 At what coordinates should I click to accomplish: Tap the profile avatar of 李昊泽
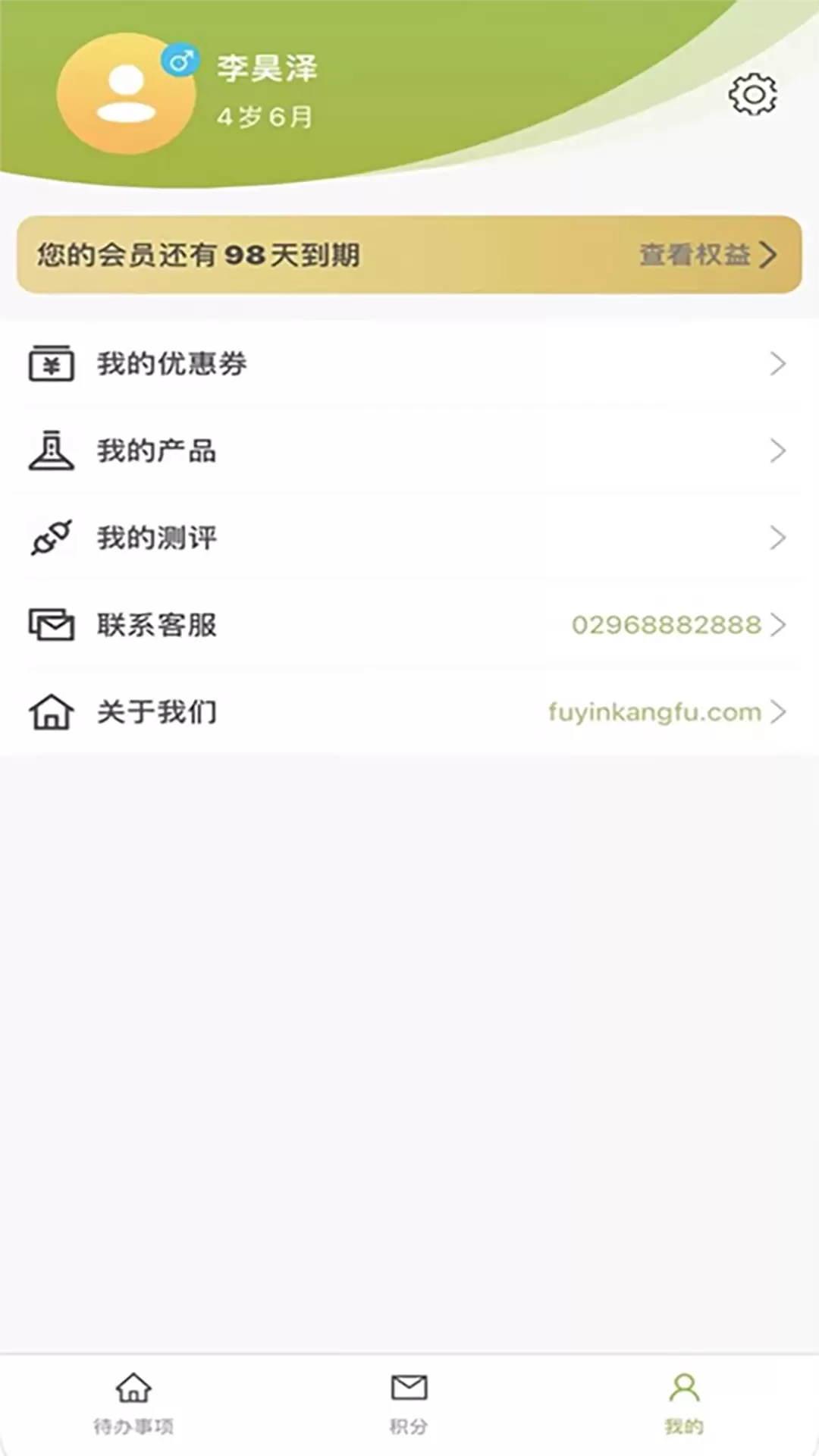(126, 94)
